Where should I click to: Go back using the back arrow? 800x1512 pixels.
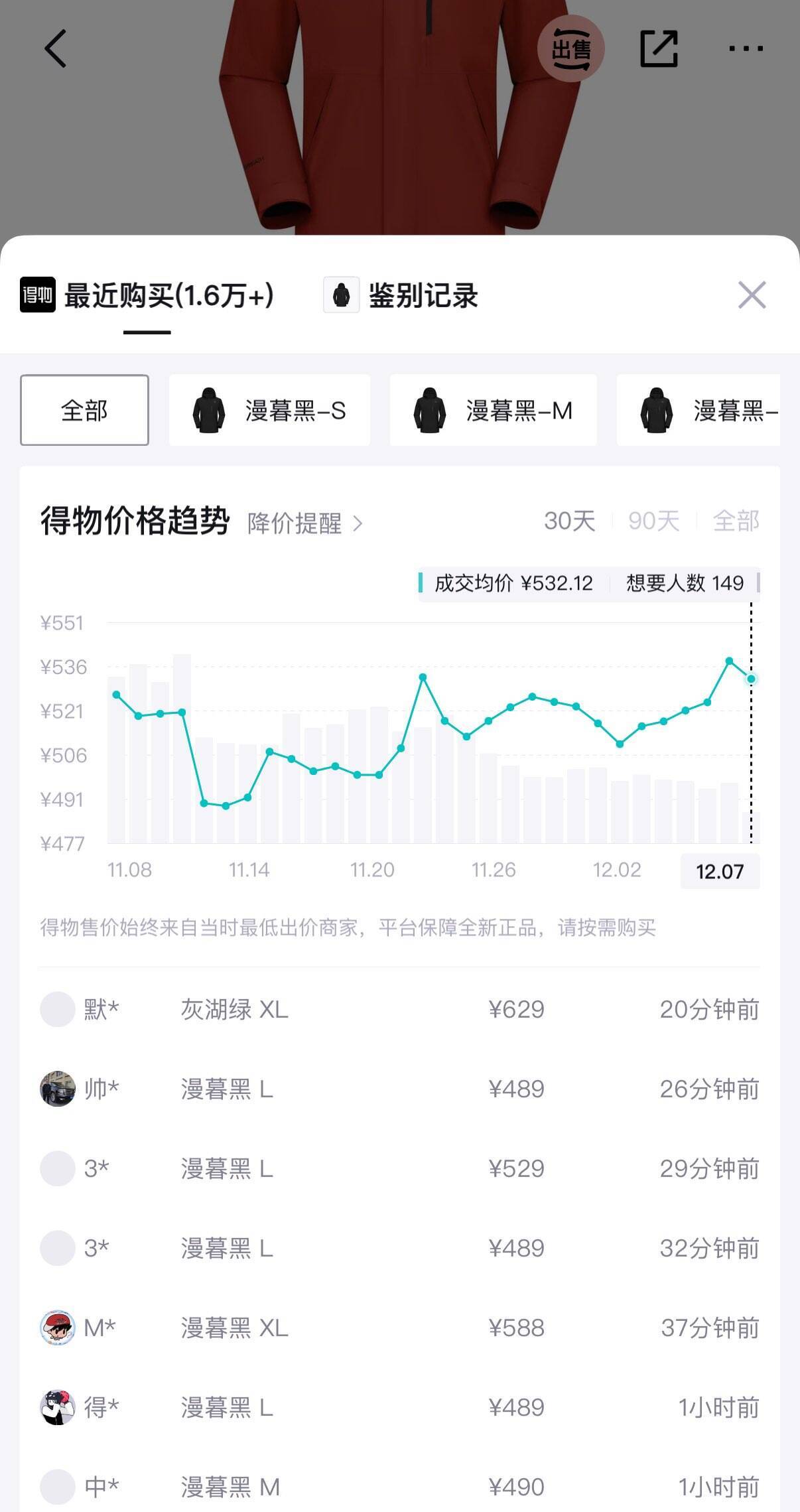(x=56, y=48)
